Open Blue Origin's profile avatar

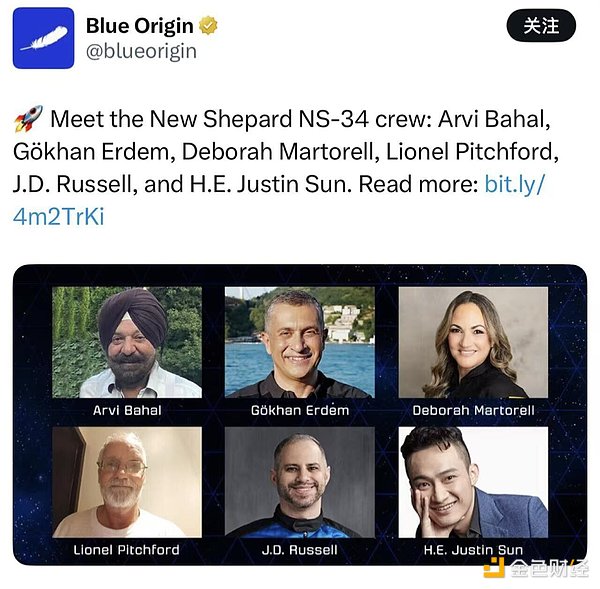43,38
